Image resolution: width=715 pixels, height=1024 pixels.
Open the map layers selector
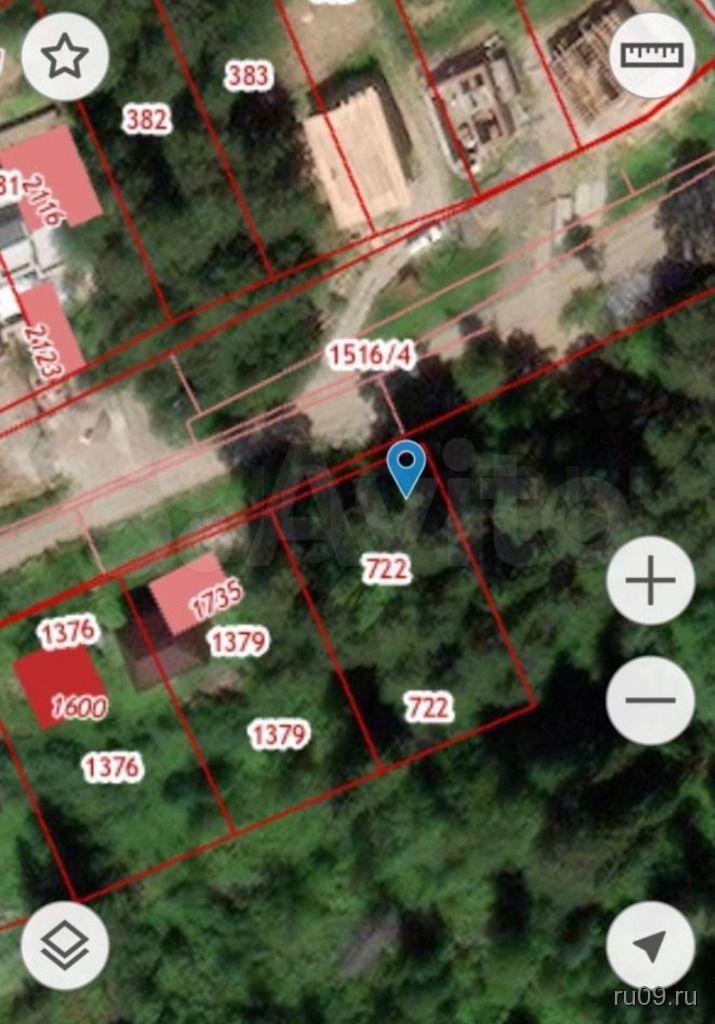(65, 945)
